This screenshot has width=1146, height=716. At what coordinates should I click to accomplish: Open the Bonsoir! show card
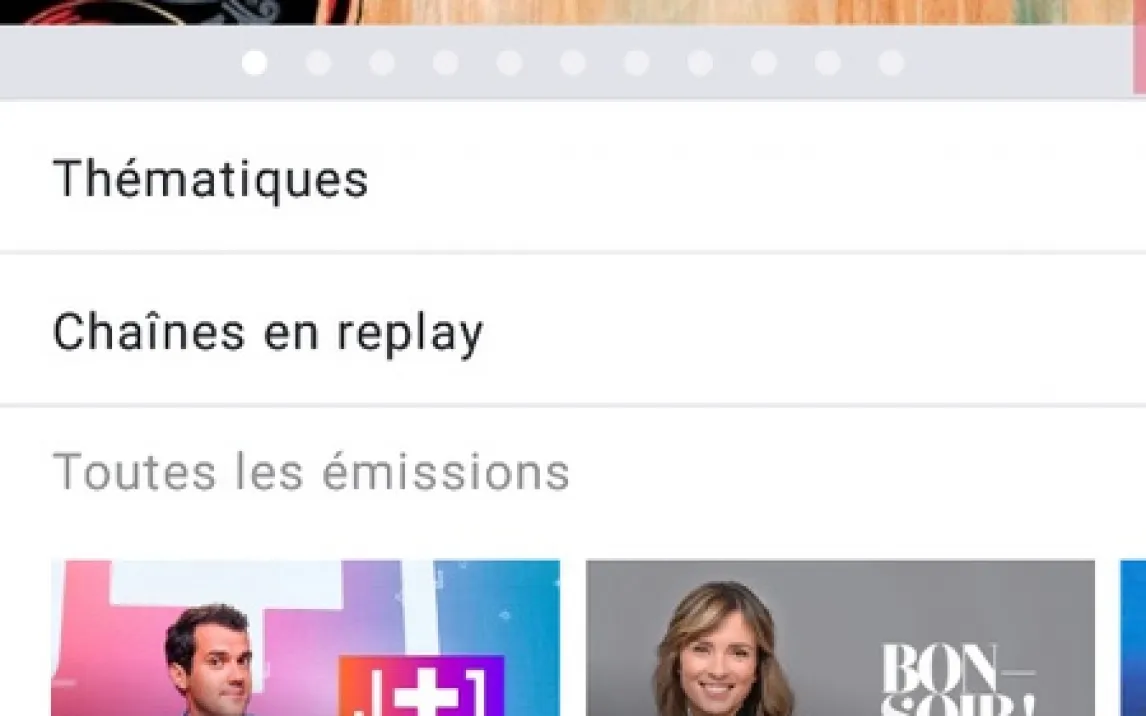[x=840, y=638]
